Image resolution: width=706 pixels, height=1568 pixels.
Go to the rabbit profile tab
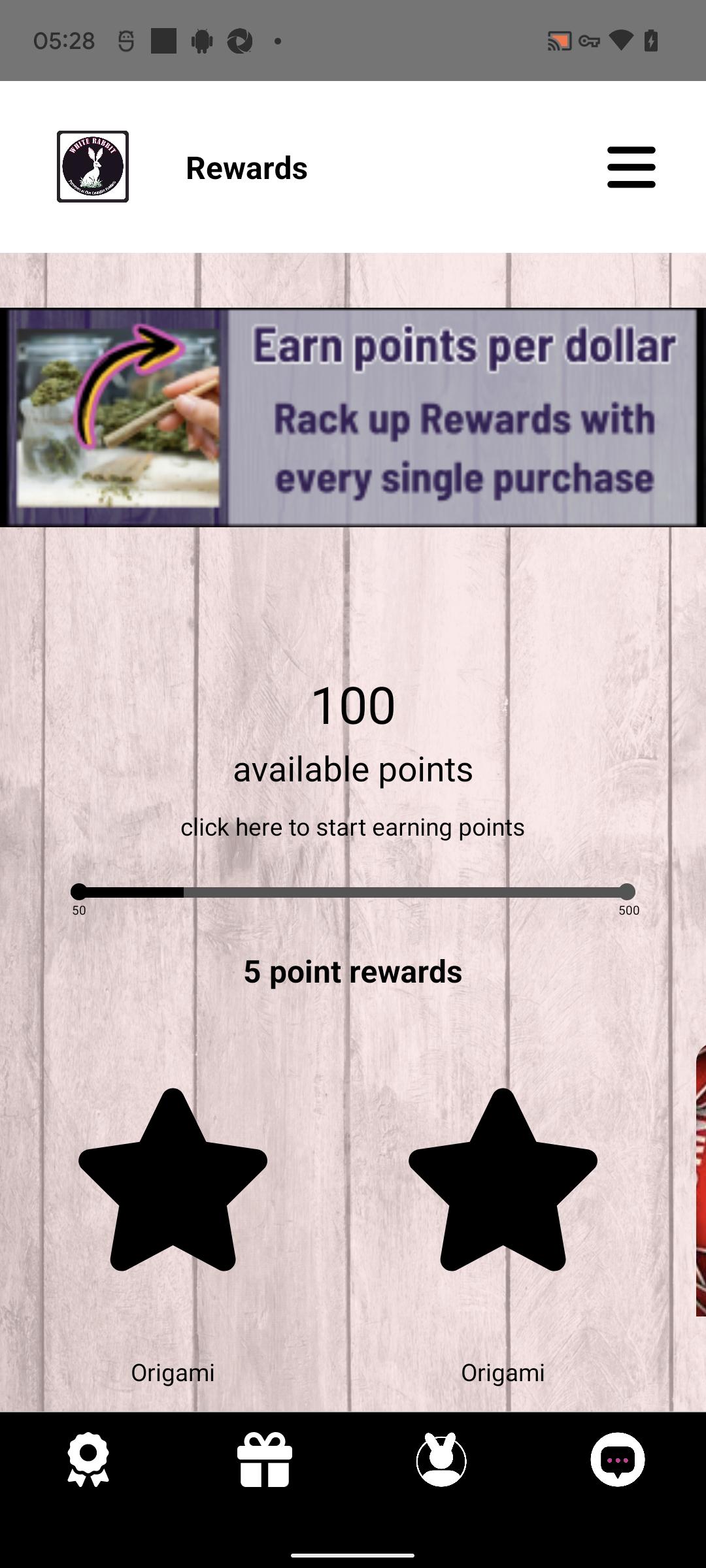click(441, 1460)
